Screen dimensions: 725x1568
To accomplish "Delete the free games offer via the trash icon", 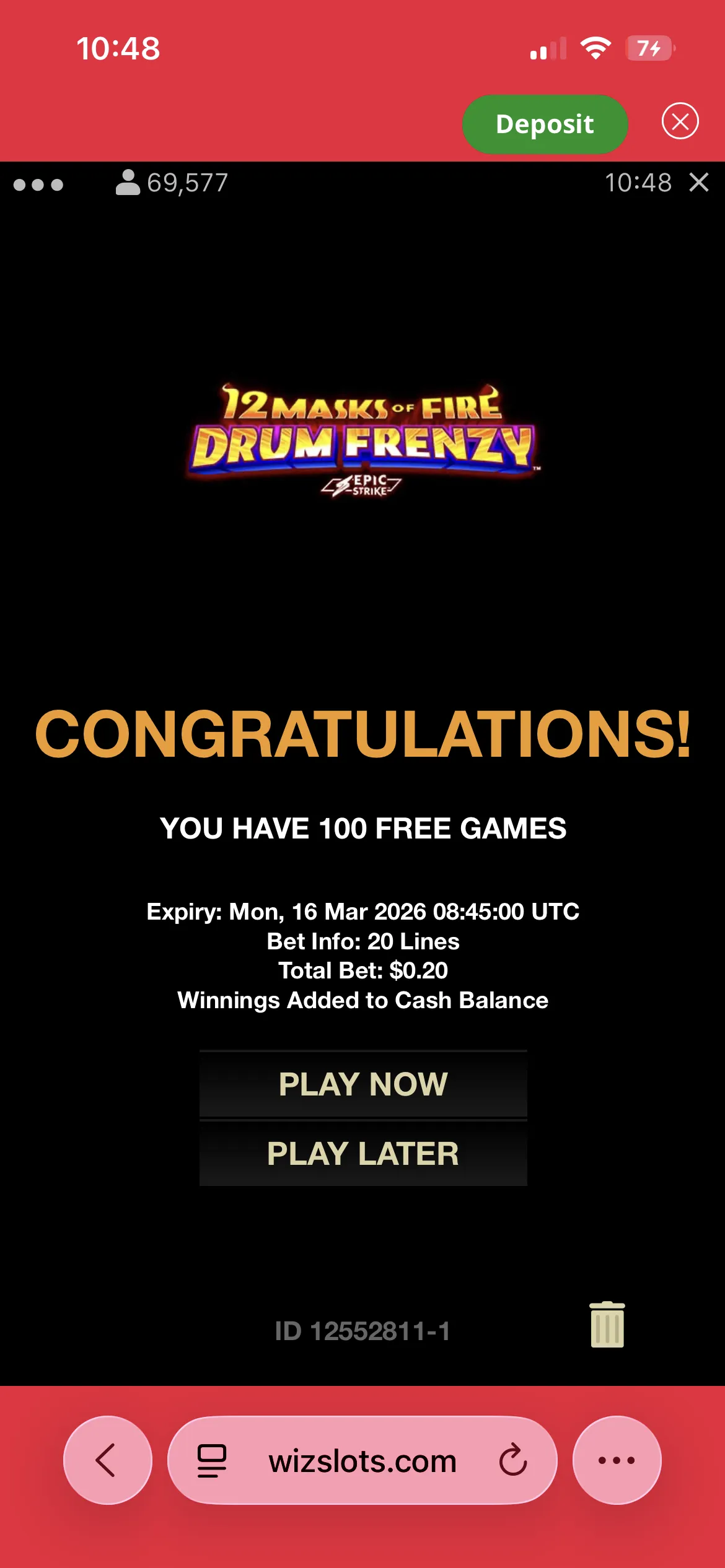I will 607,1325.
